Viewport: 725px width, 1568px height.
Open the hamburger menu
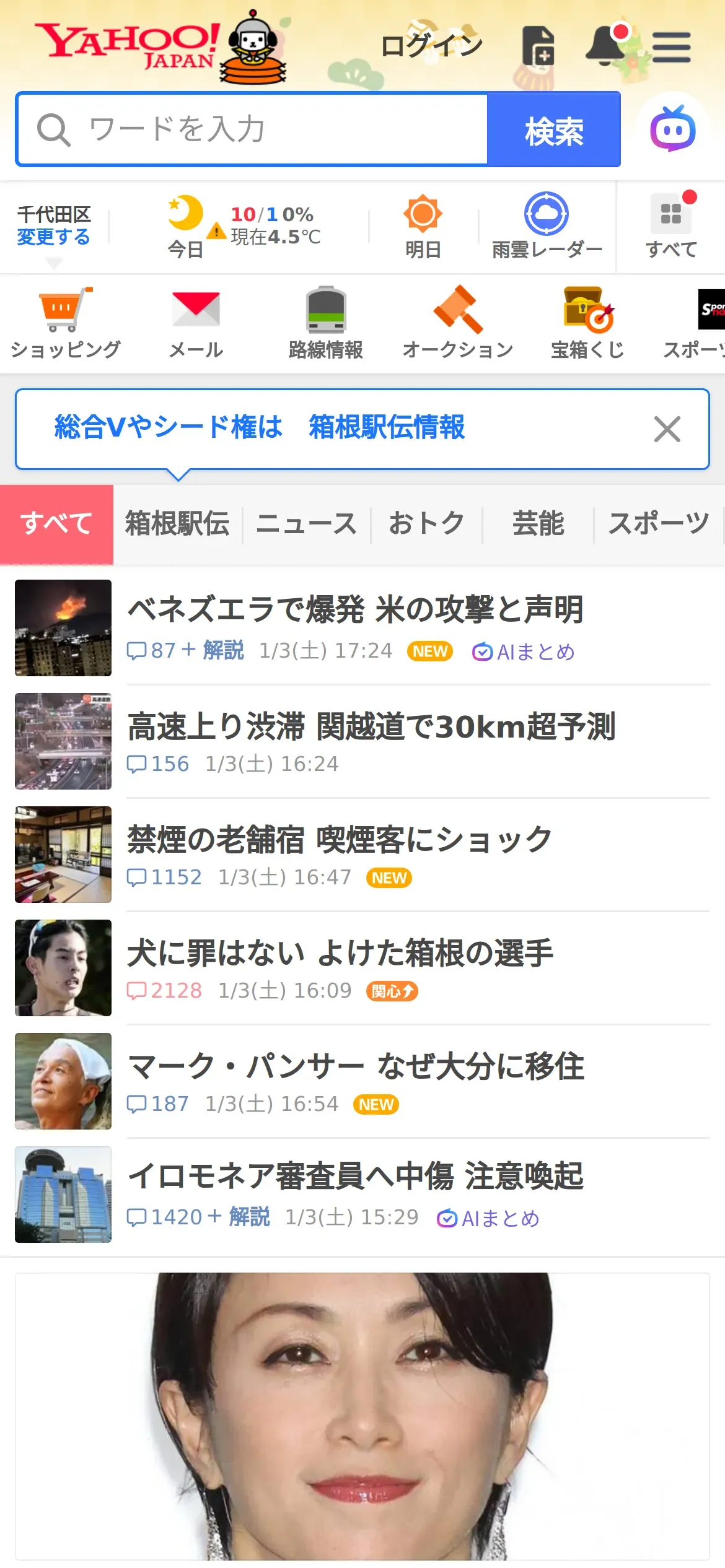(671, 47)
